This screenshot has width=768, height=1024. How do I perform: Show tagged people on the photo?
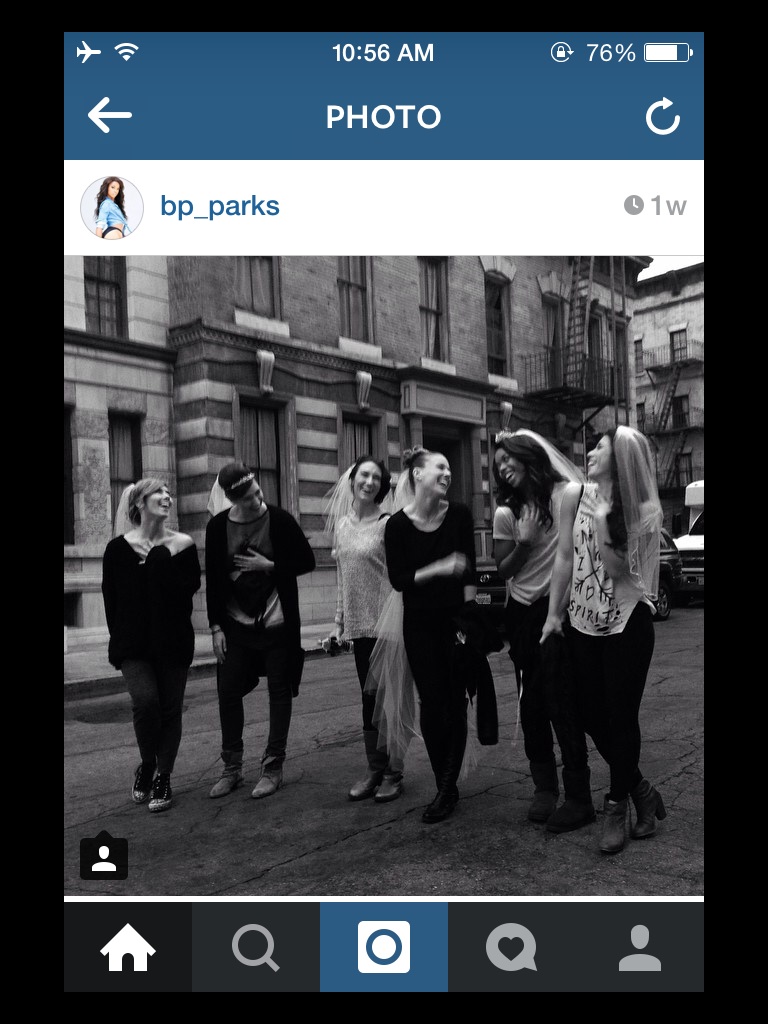[x=104, y=858]
